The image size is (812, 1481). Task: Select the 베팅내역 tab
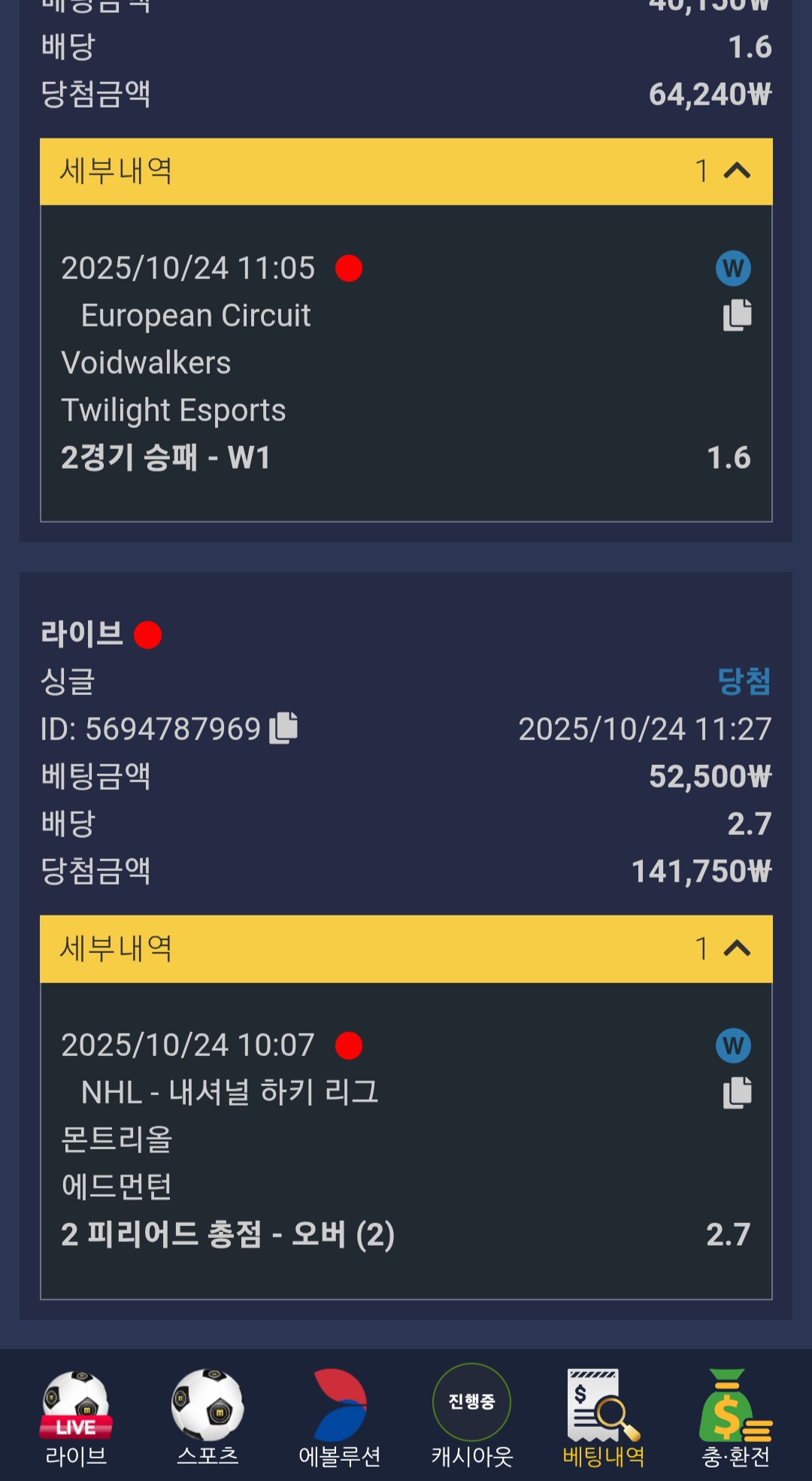tap(604, 1418)
